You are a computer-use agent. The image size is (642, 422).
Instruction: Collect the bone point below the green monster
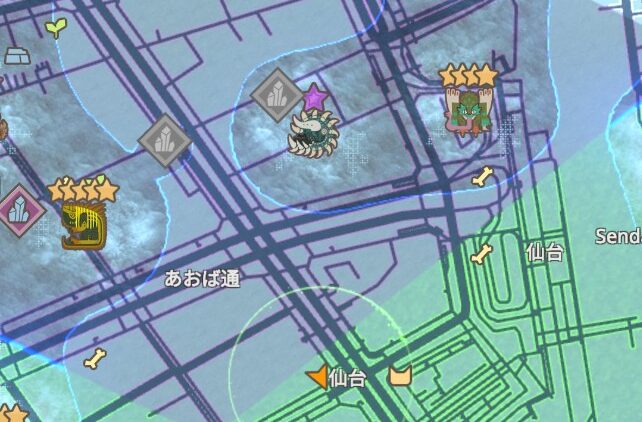point(483,177)
